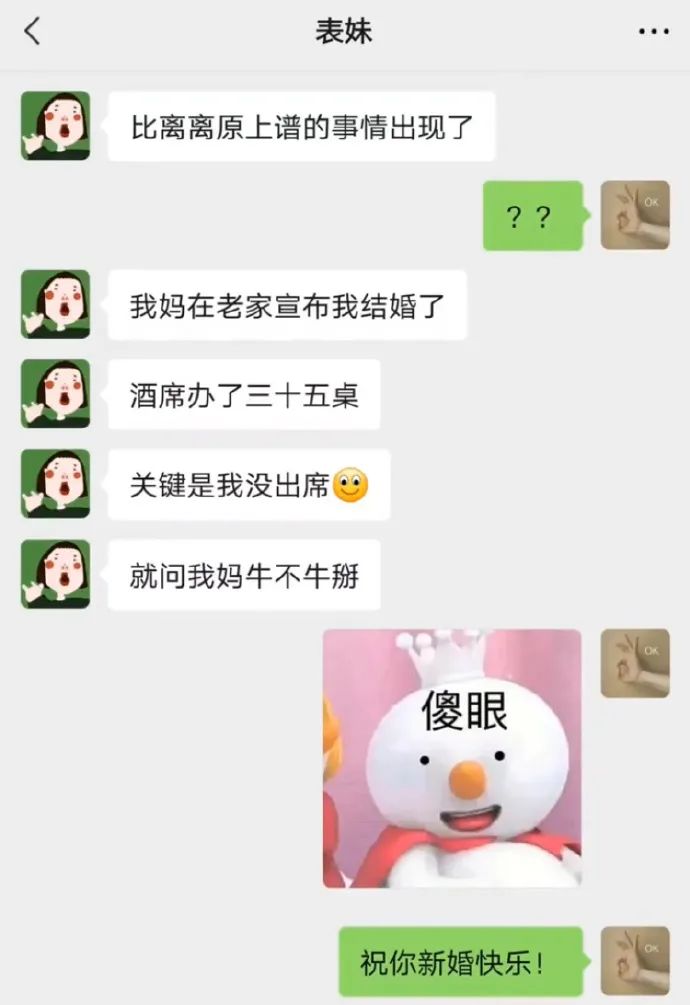Image resolution: width=690 pixels, height=1005 pixels.
Task: Open my profile avatar beside 祝你新婚快乐
Action: [635, 961]
